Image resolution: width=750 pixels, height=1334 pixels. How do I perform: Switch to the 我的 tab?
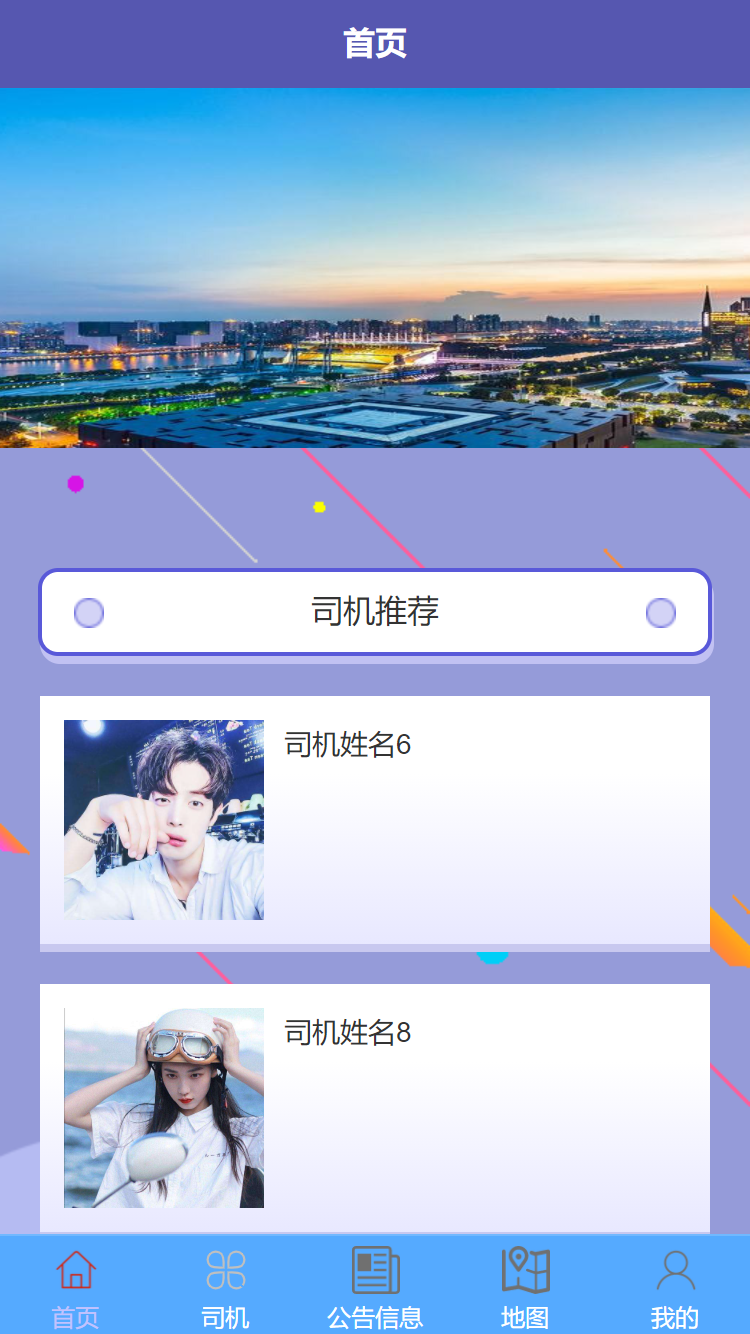[x=675, y=1318]
